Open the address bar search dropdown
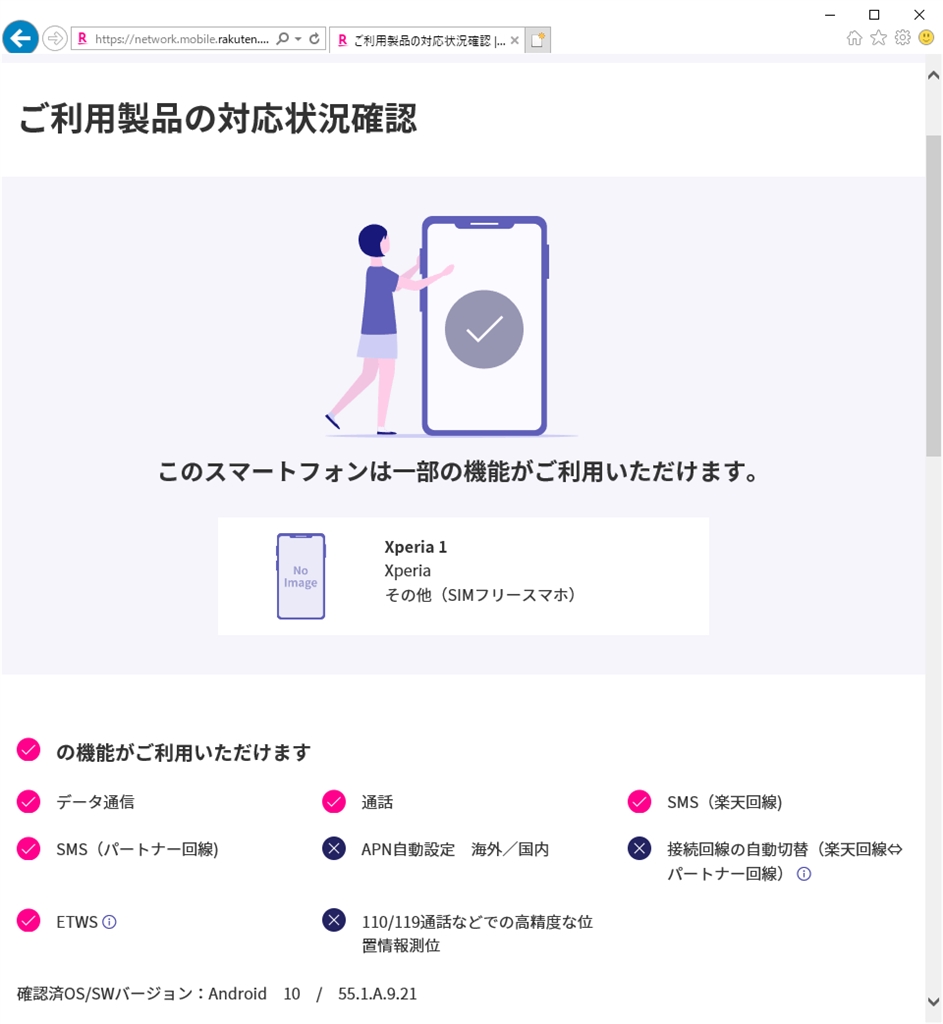 (x=297, y=39)
